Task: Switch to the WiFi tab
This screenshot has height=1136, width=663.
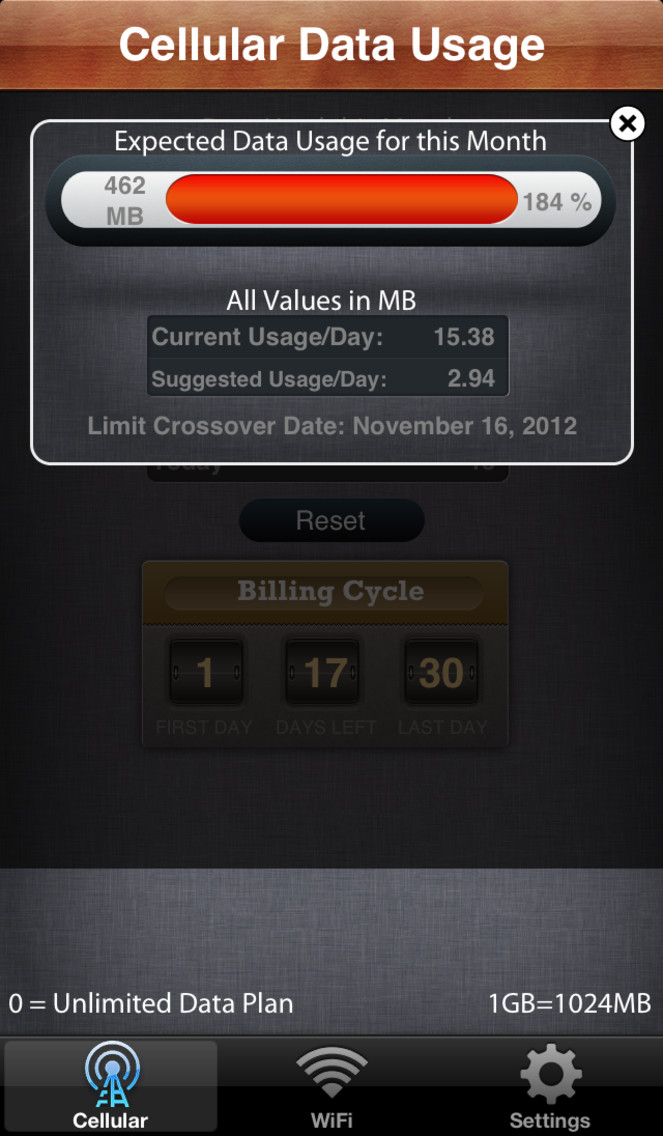Action: point(331,1086)
